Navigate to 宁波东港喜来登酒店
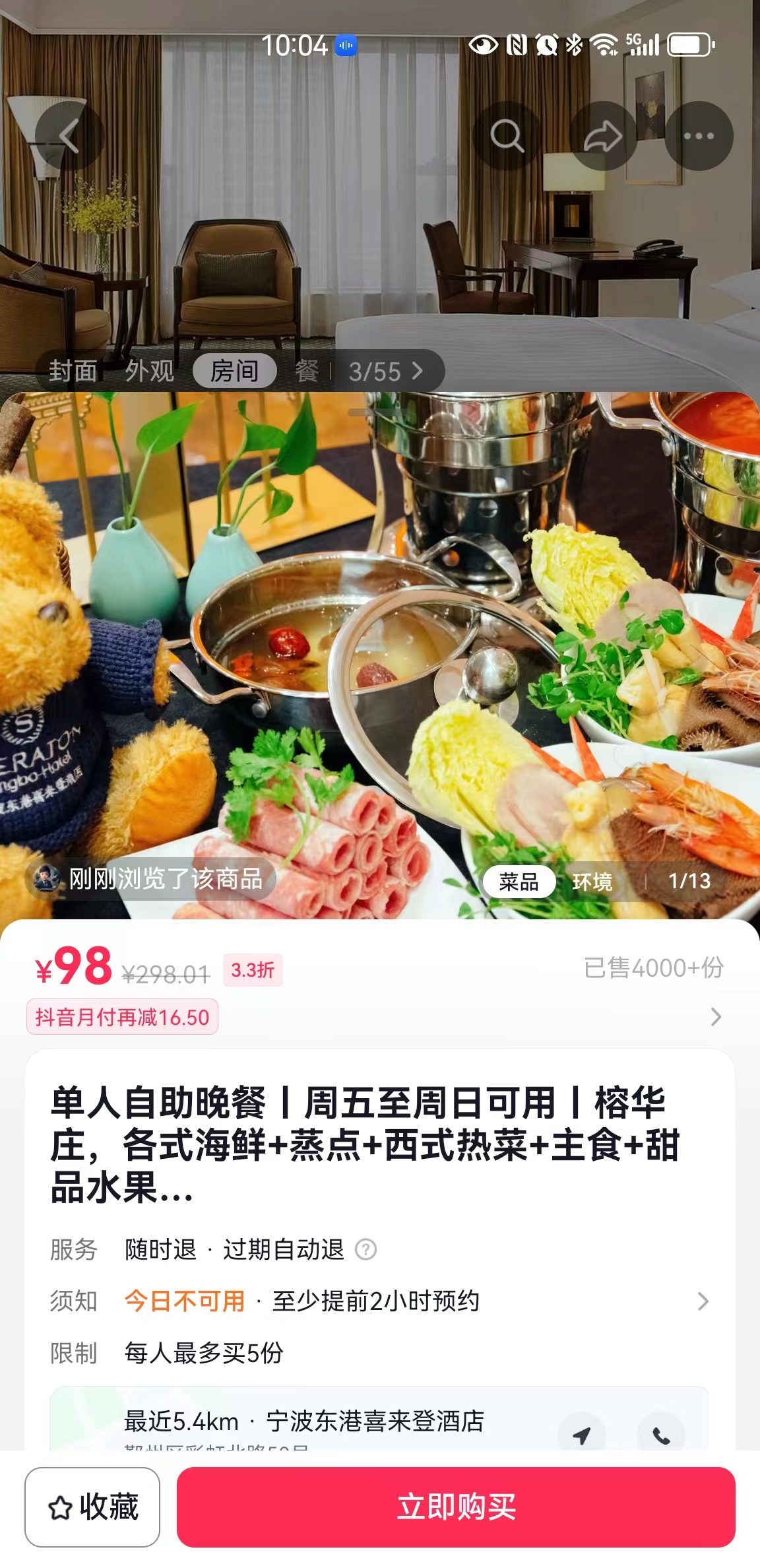Viewport: 760px width, 1568px height. click(581, 1435)
